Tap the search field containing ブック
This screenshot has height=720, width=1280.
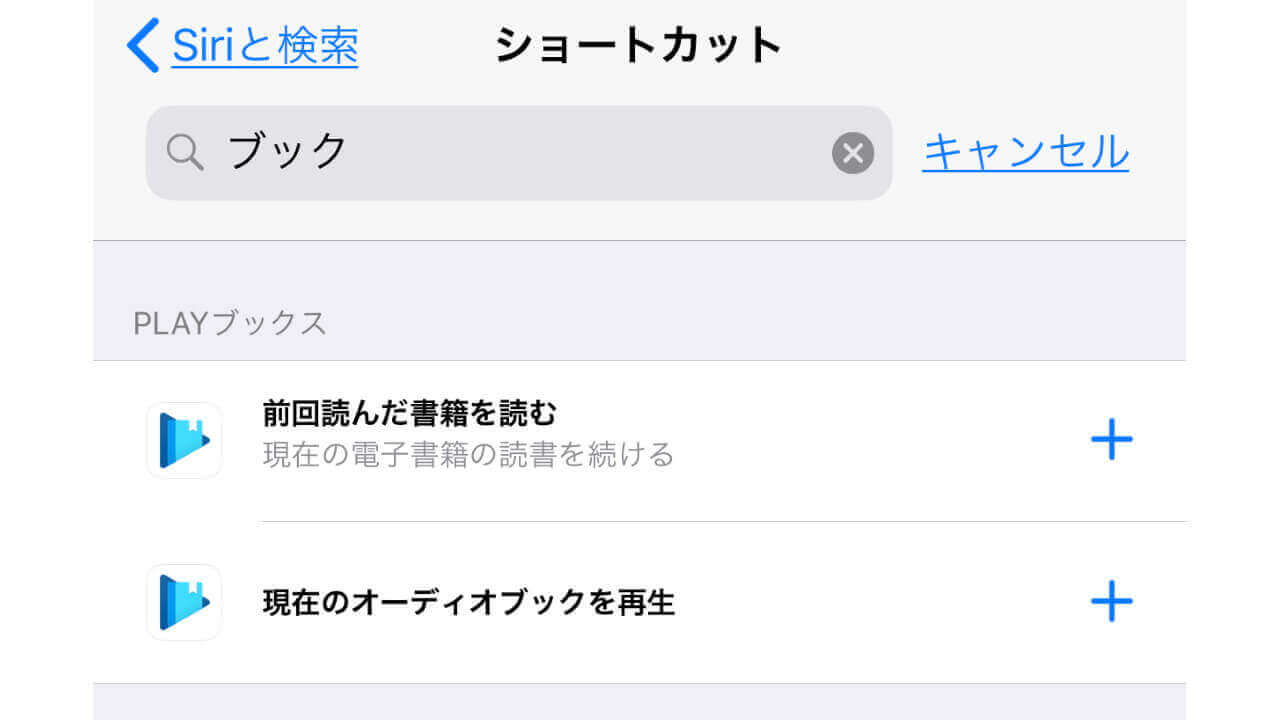(x=500, y=153)
